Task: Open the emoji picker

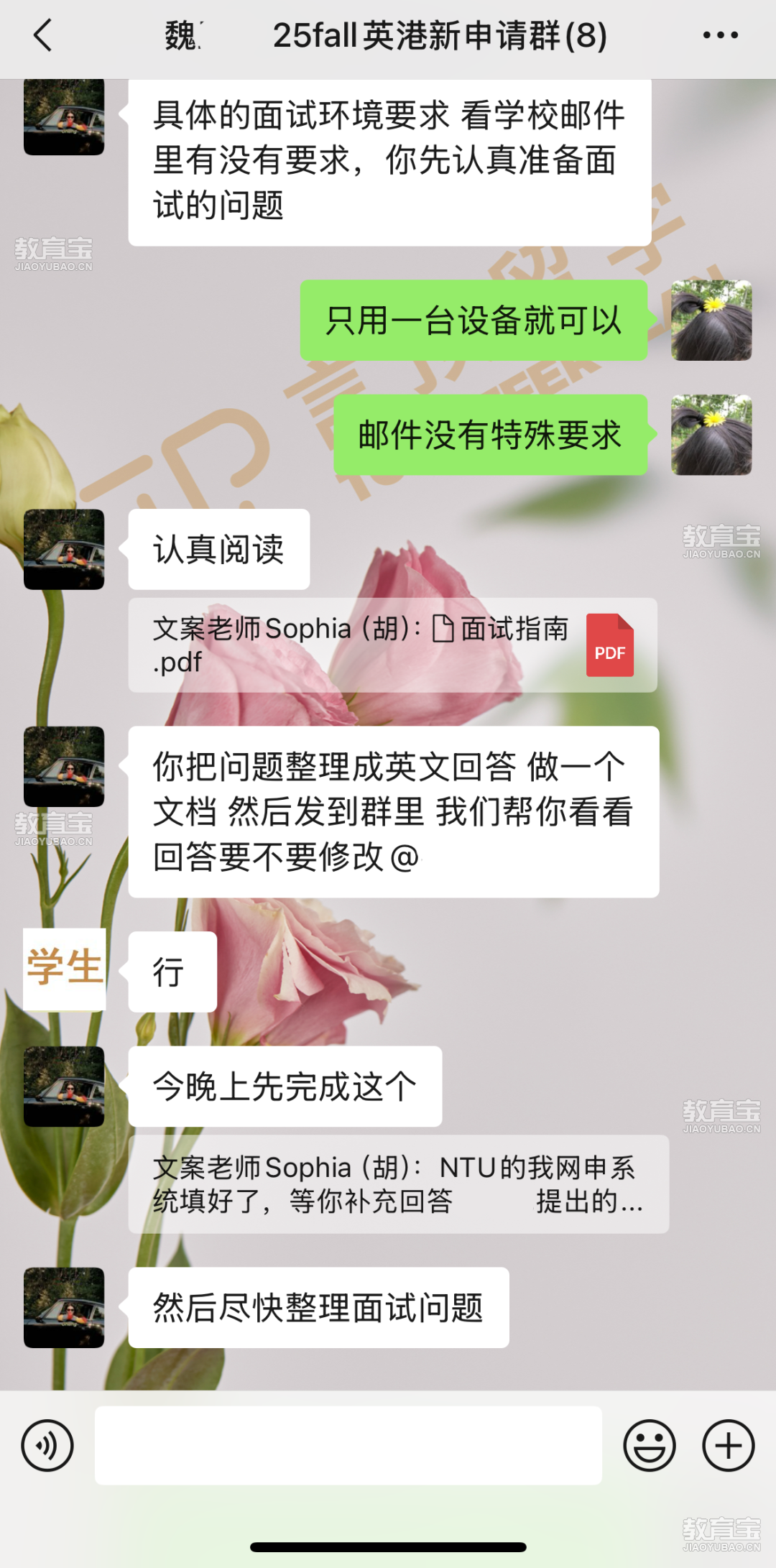Action: click(650, 1445)
